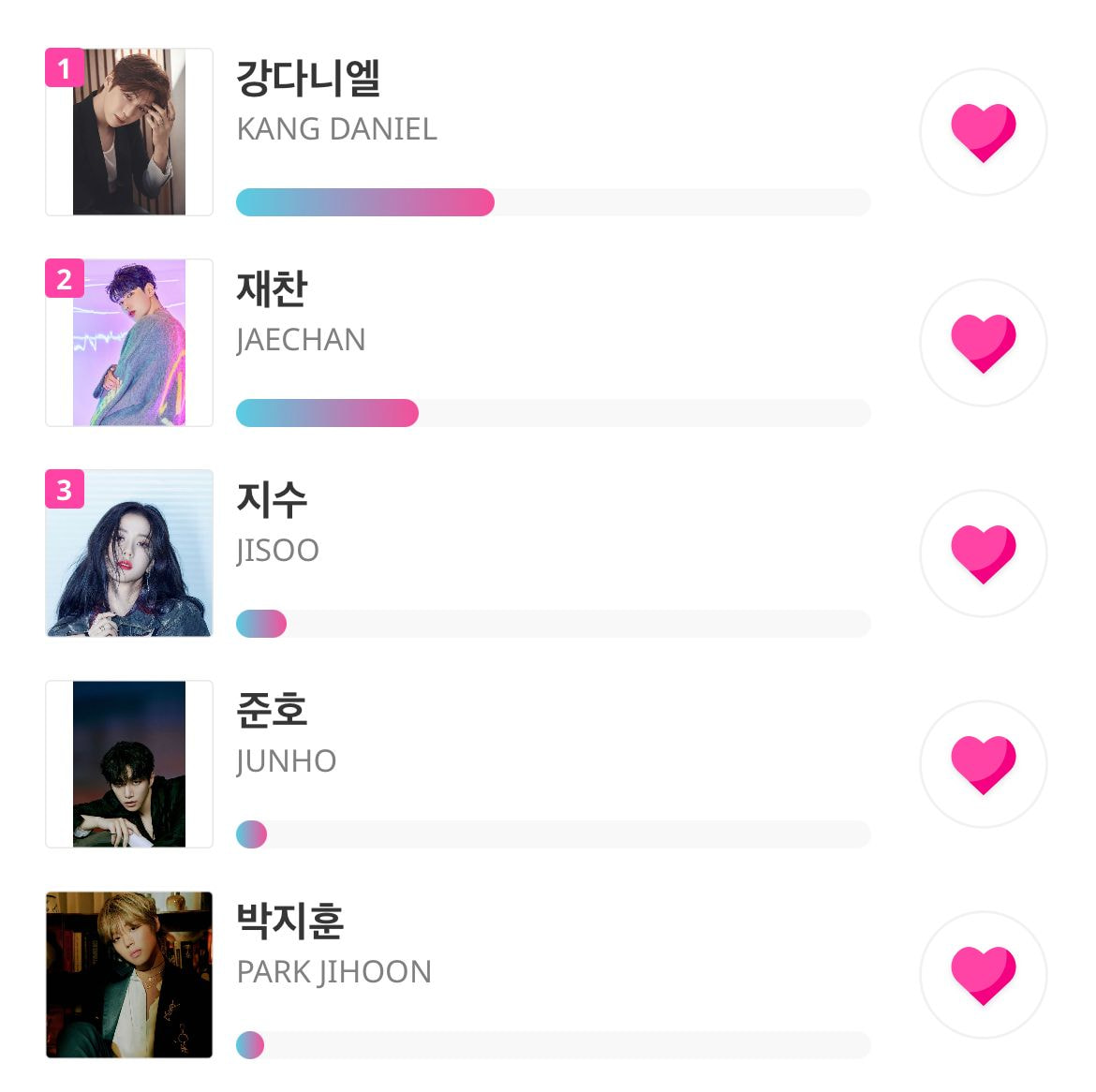Screen dimensions: 1096x1092
Task: Give Jisoo a heart vote
Action: point(983,553)
